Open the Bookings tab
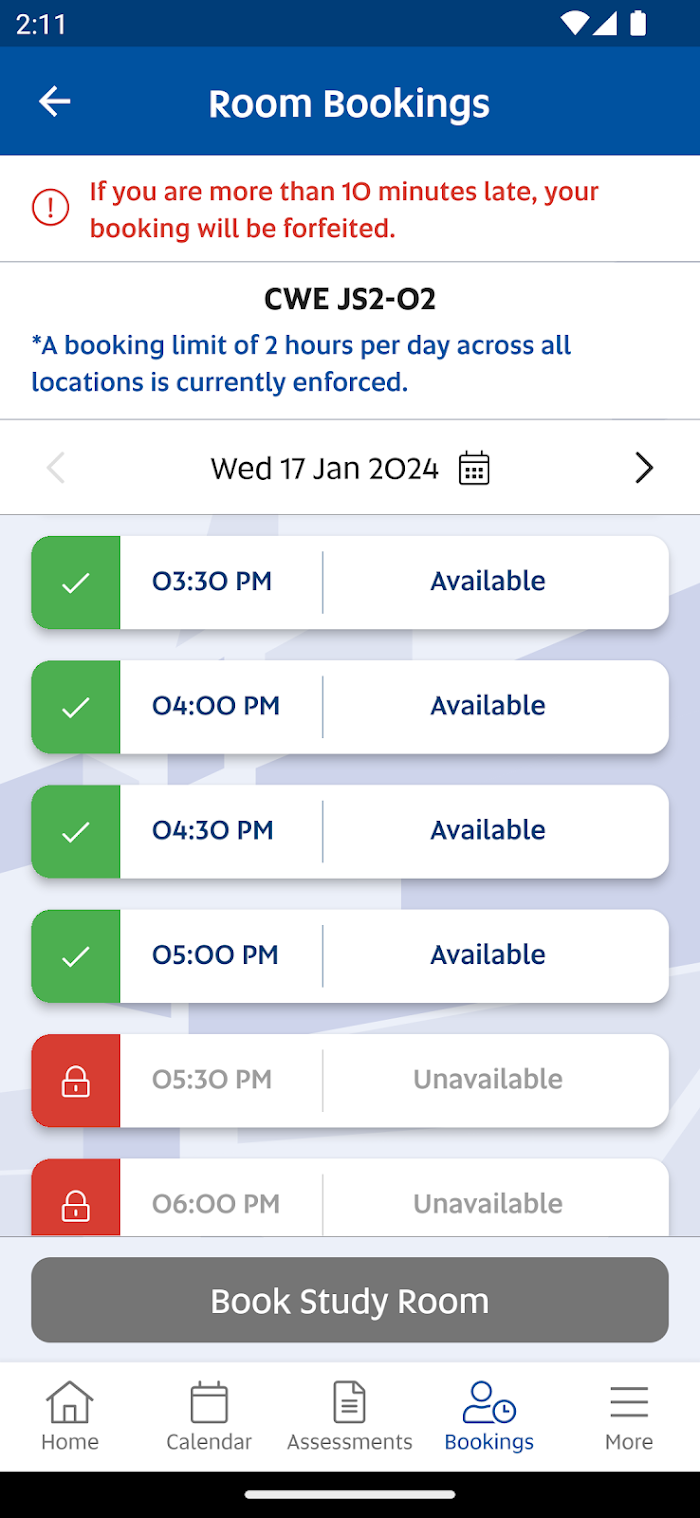 point(489,1416)
